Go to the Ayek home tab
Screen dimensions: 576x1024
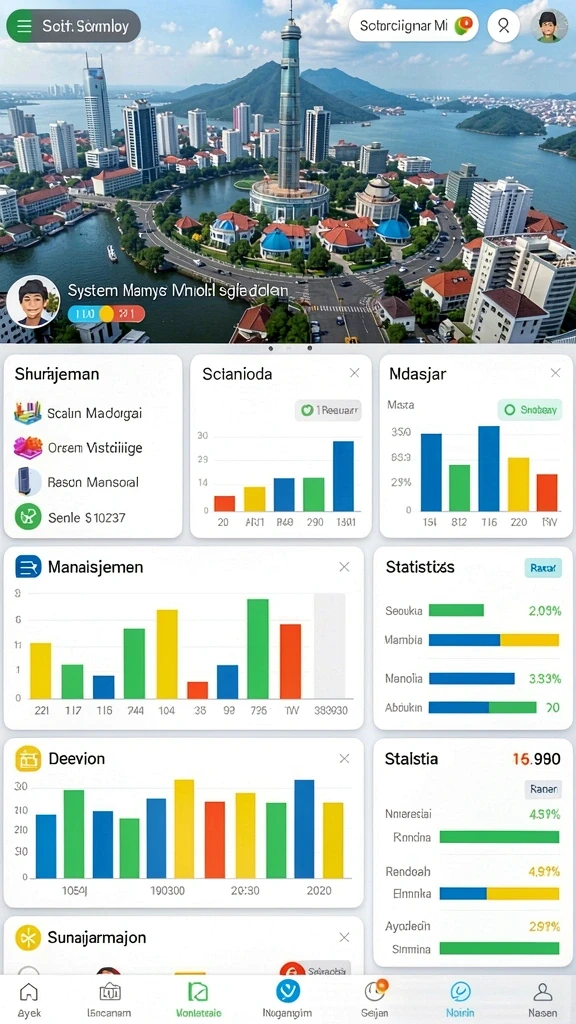(29, 1000)
